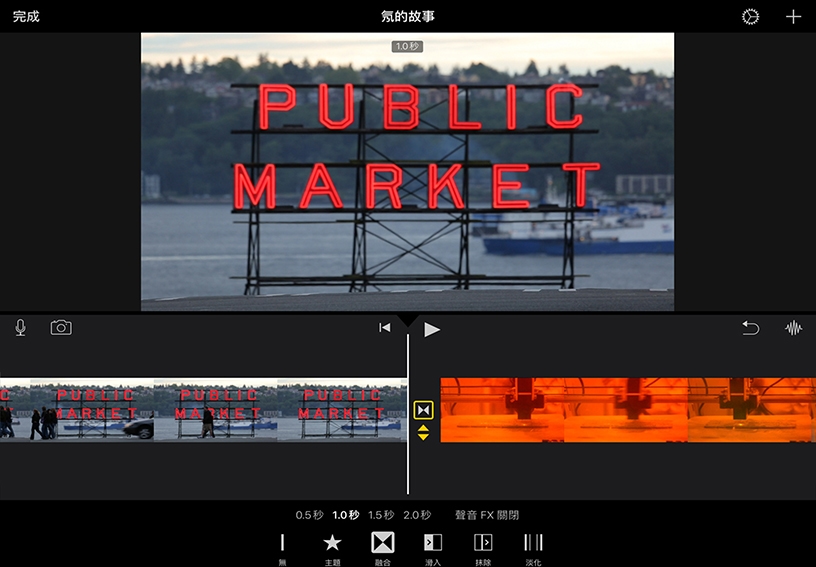Open project settings gear
The width and height of the screenshot is (816, 567).
tap(750, 17)
